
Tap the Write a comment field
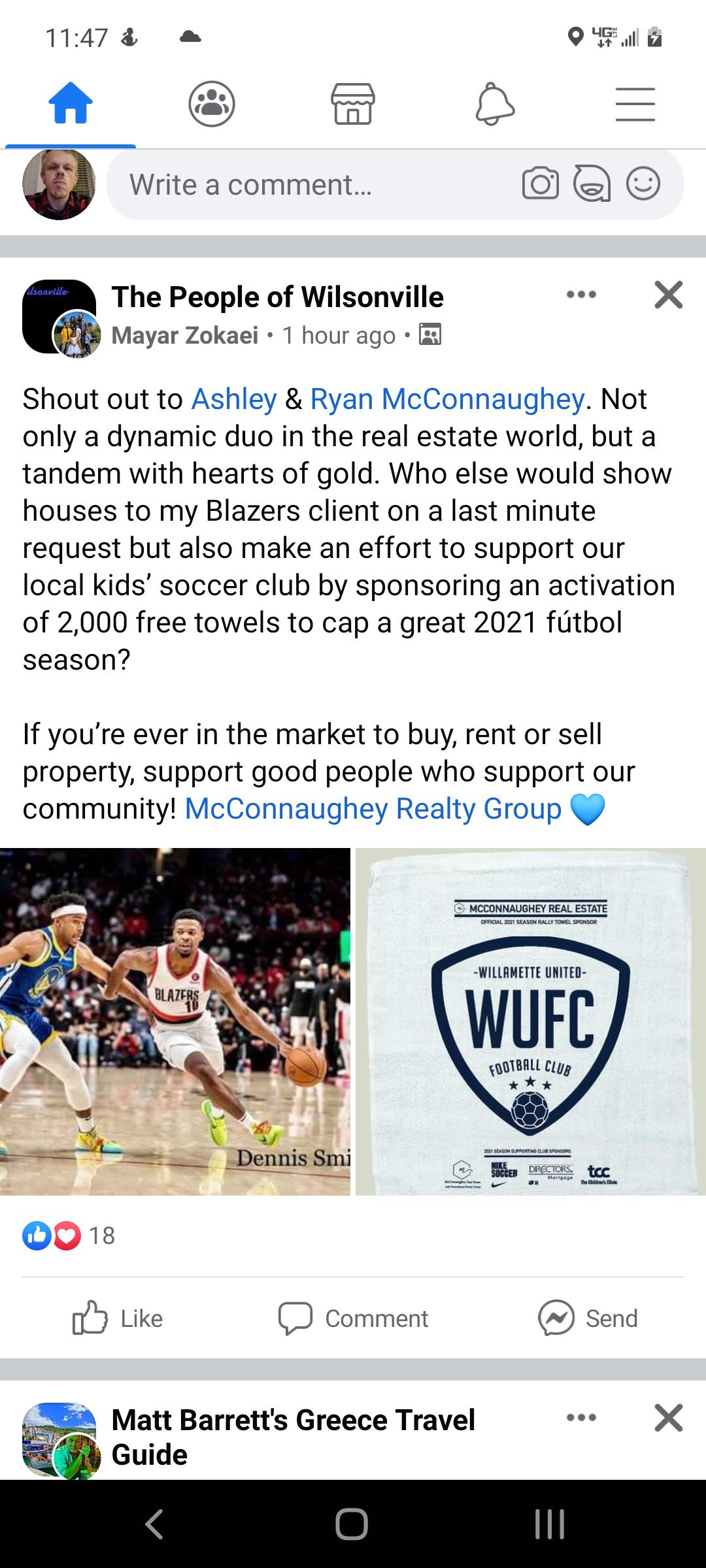tap(314, 185)
